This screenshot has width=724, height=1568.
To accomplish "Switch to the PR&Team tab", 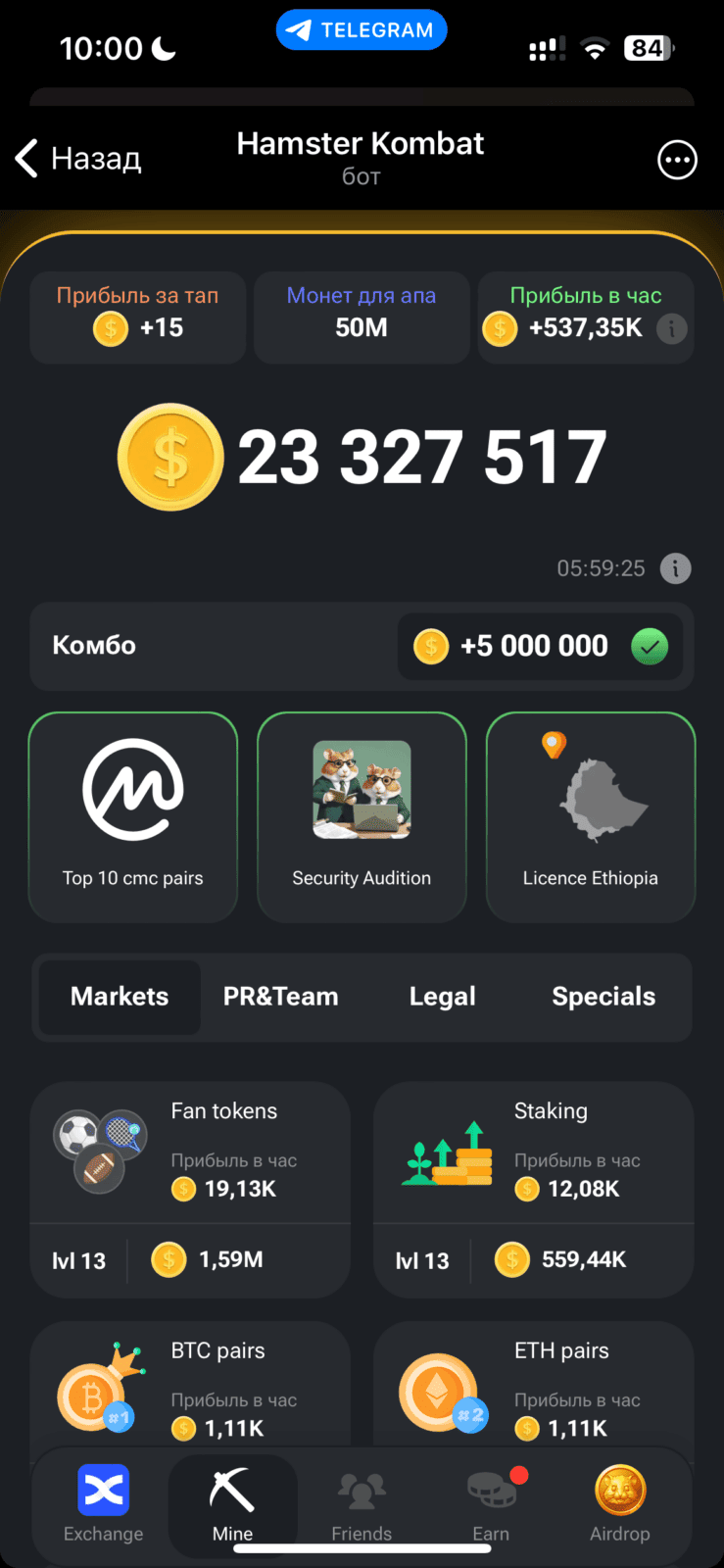I will point(281,997).
